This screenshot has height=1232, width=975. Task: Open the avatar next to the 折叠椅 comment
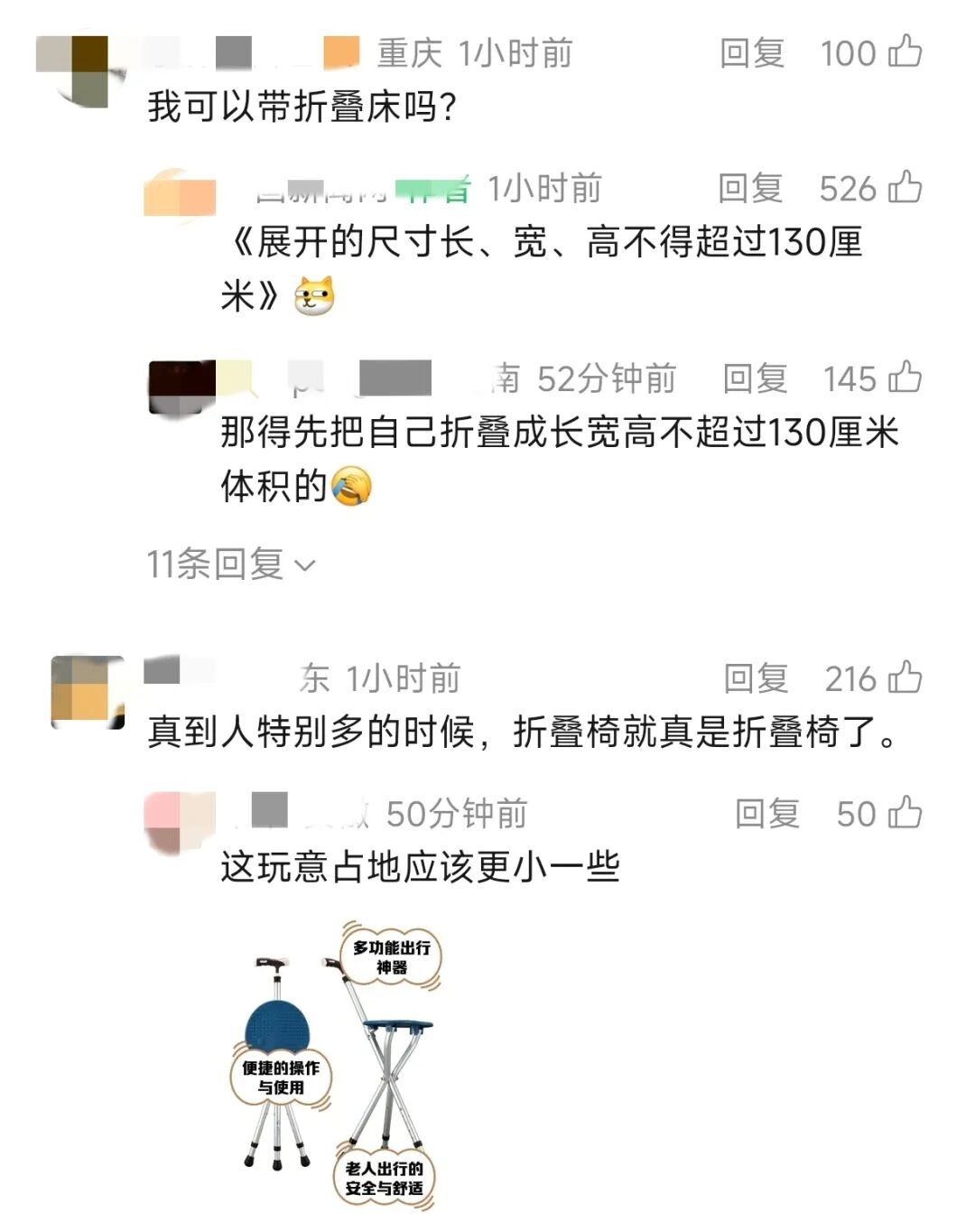tap(86, 691)
